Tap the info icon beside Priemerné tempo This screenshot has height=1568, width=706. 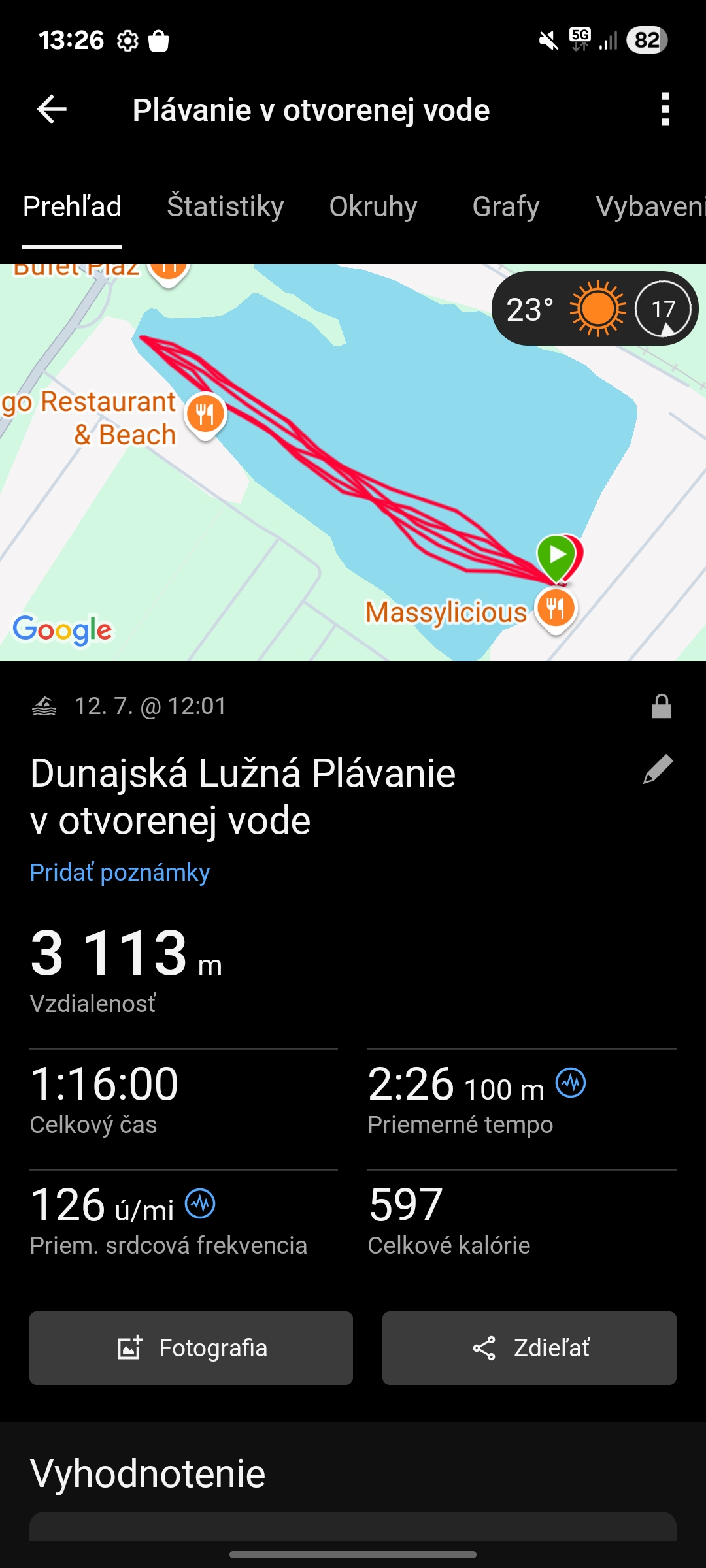pyautogui.click(x=571, y=1083)
